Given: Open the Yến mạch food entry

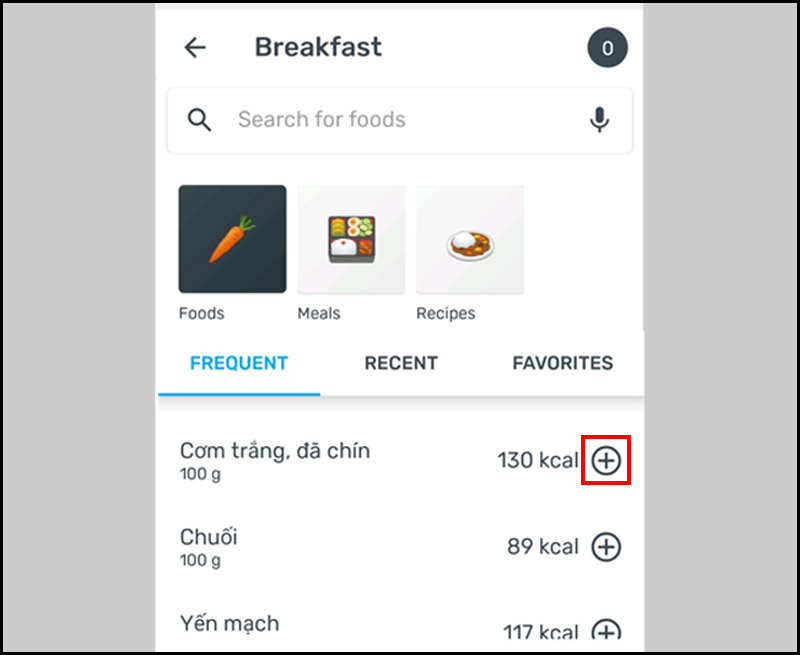Looking at the screenshot, I should pos(229,624).
